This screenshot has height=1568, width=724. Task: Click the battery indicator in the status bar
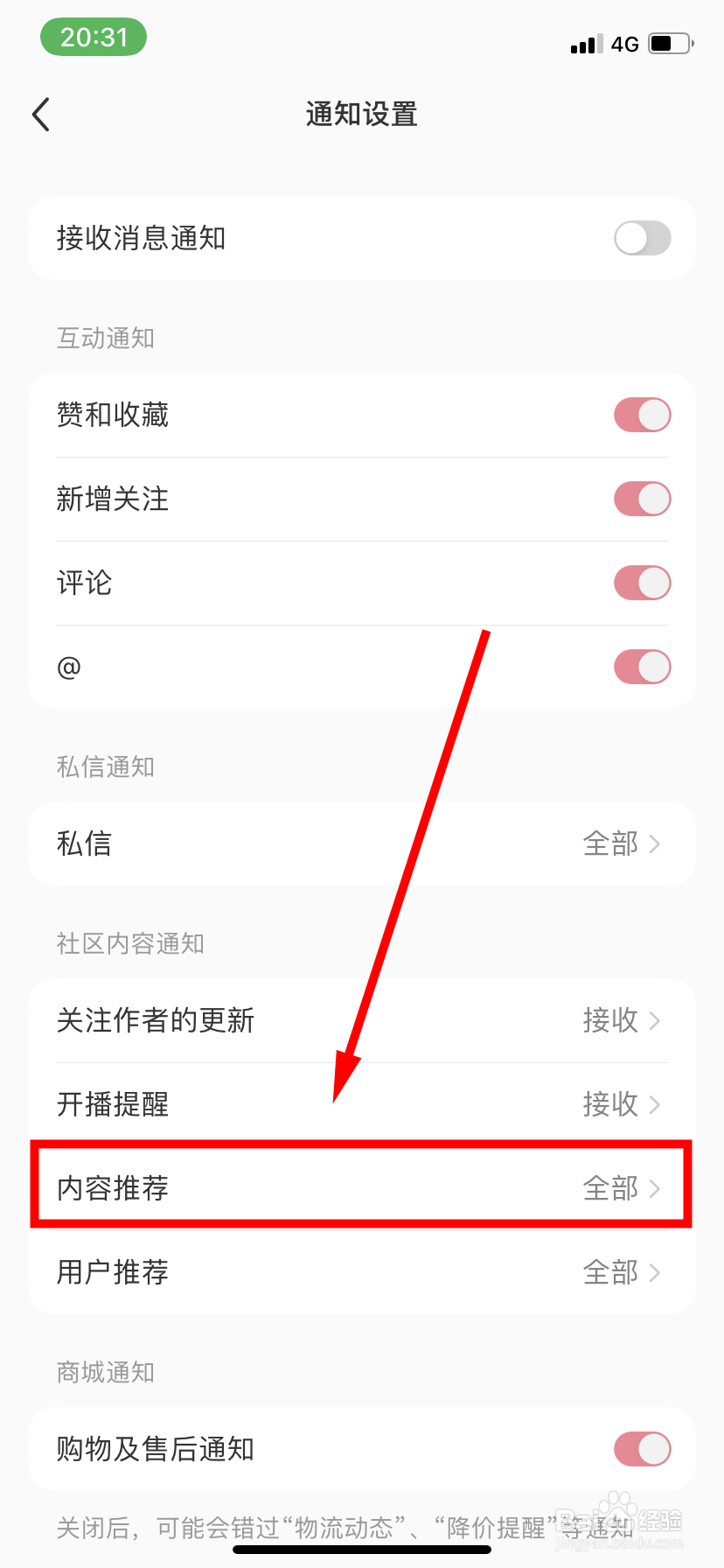pyautogui.click(x=670, y=43)
